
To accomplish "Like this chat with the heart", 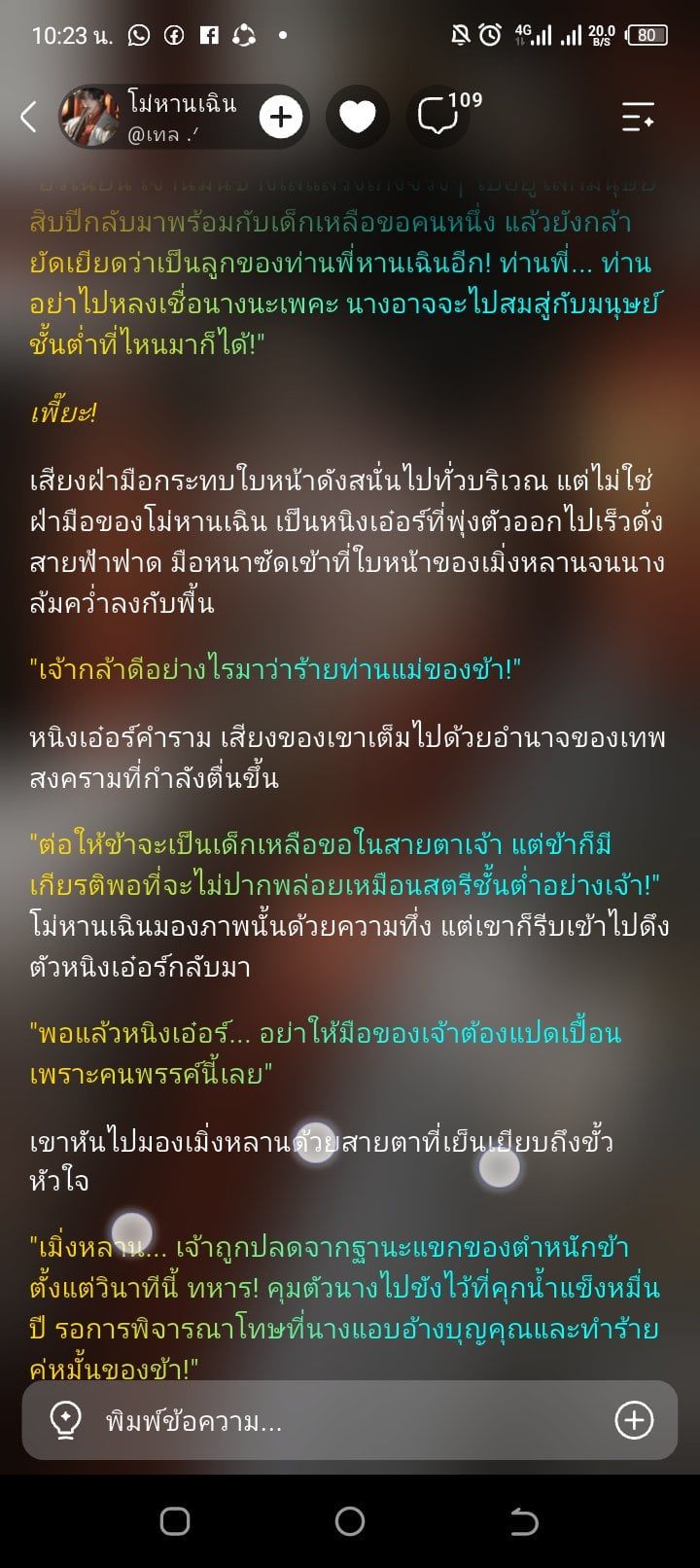I will 358,117.
